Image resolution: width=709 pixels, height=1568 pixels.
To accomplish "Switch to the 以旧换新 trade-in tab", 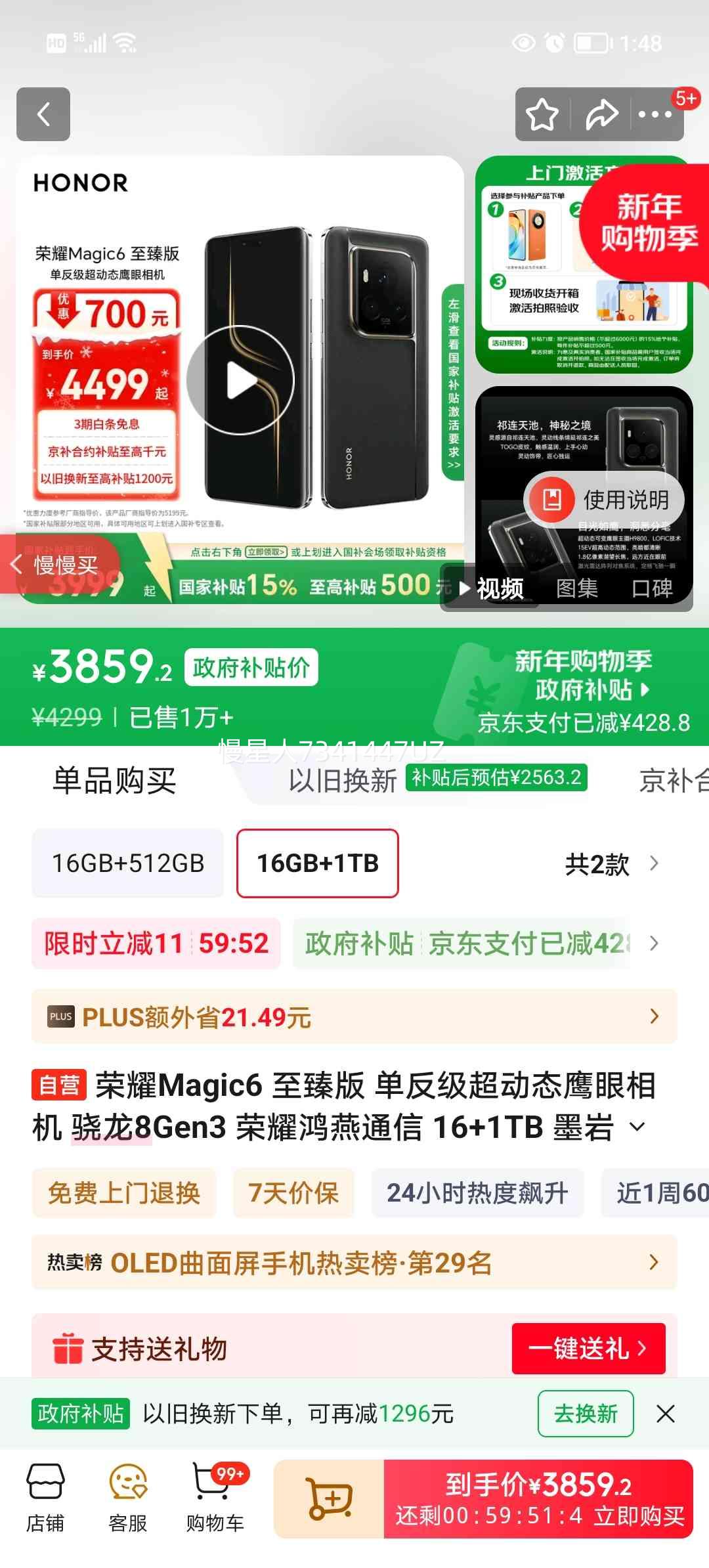I will tap(341, 782).
